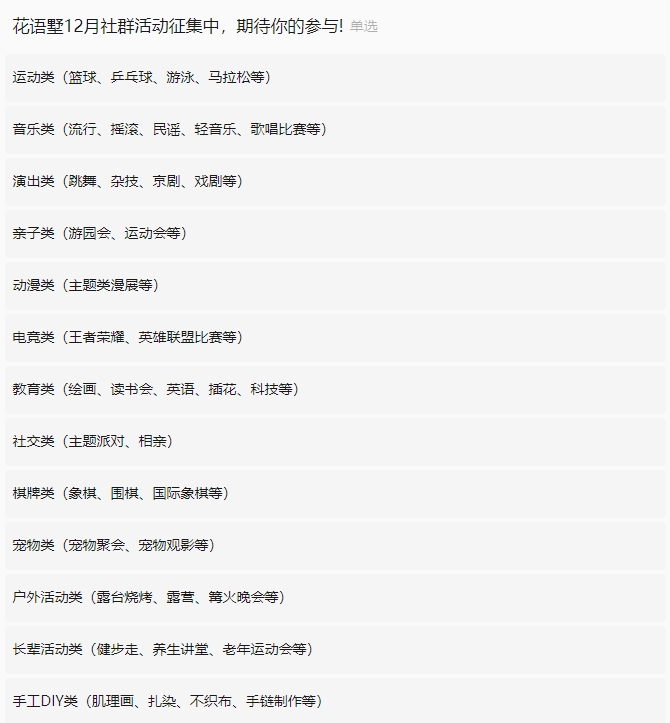Pick the 演出类 option
Viewport: 670px width, 723px height.
(127, 181)
